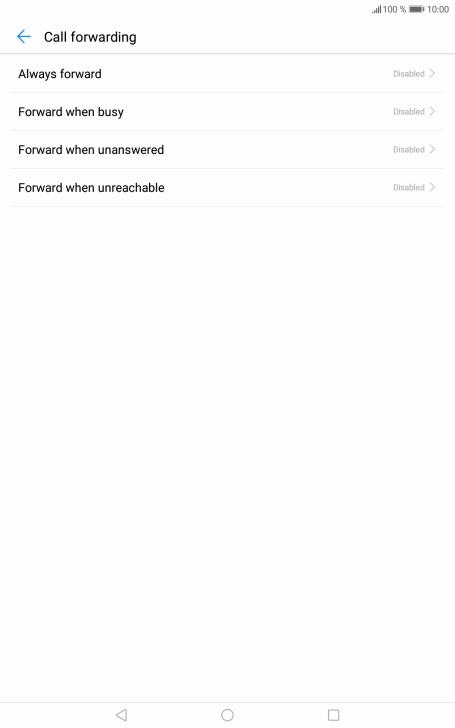Open Forward when unanswered setting
This screenshot has width=455, height=728.
click(x=228, y=150)
